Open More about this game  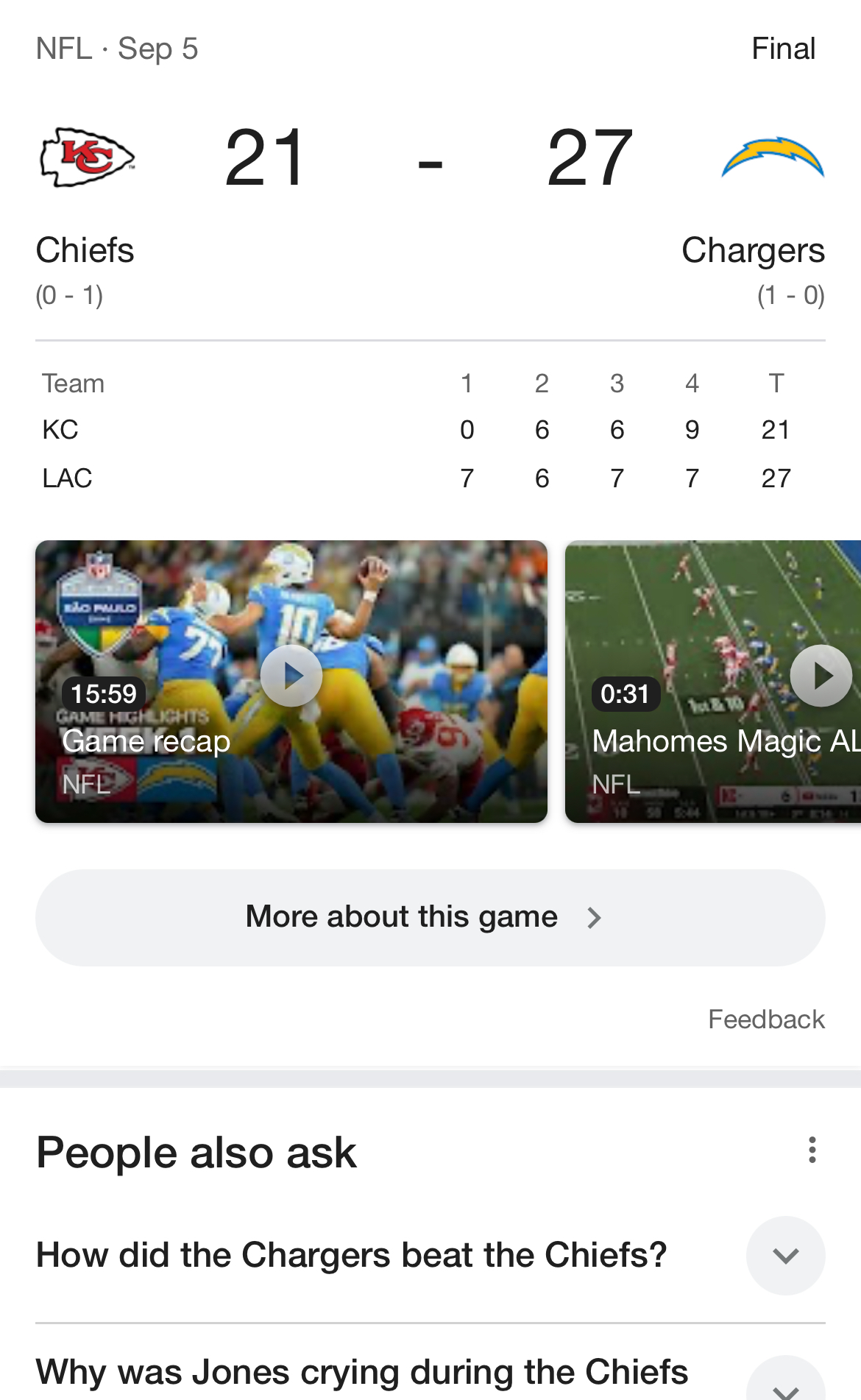[x=430, y=917]
